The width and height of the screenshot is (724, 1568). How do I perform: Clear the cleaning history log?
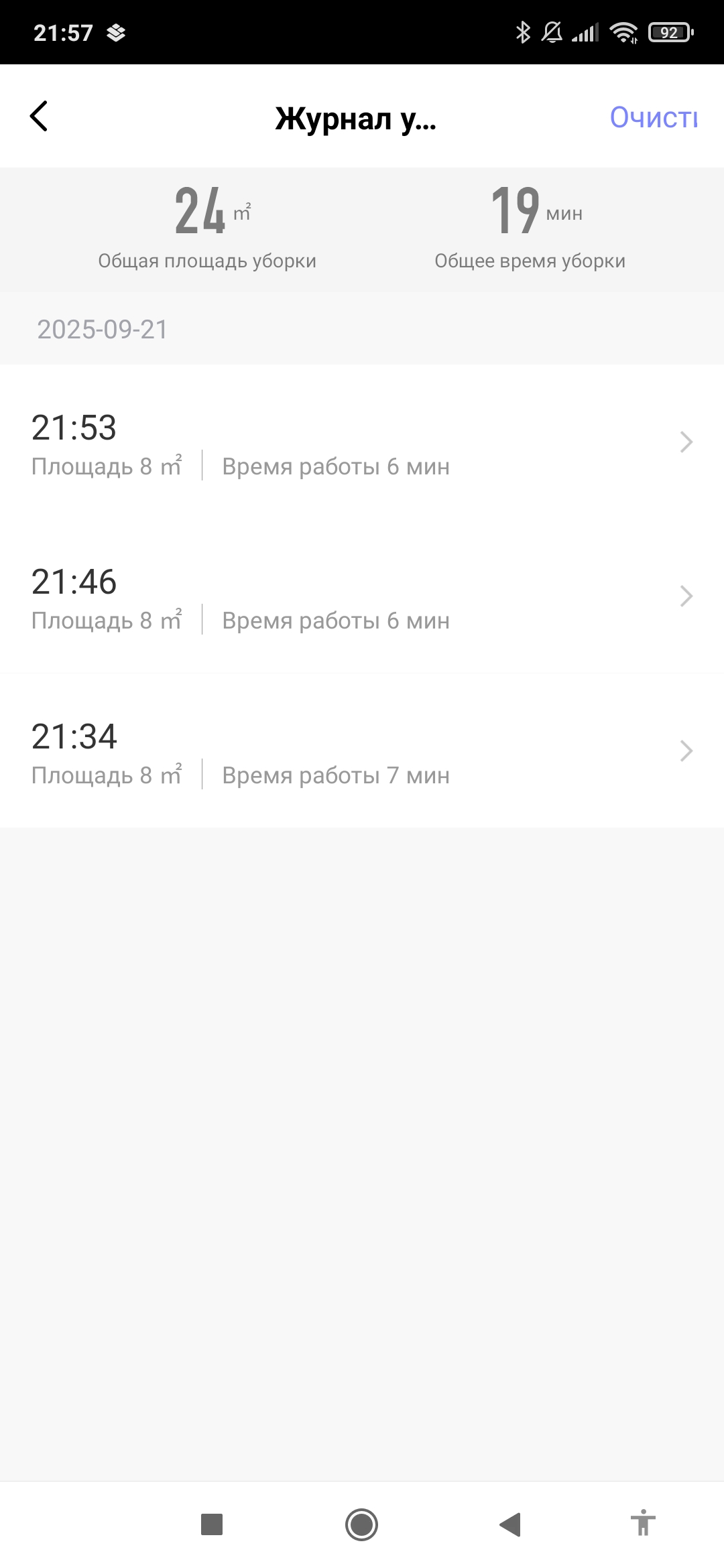click(x=654, y=117)
